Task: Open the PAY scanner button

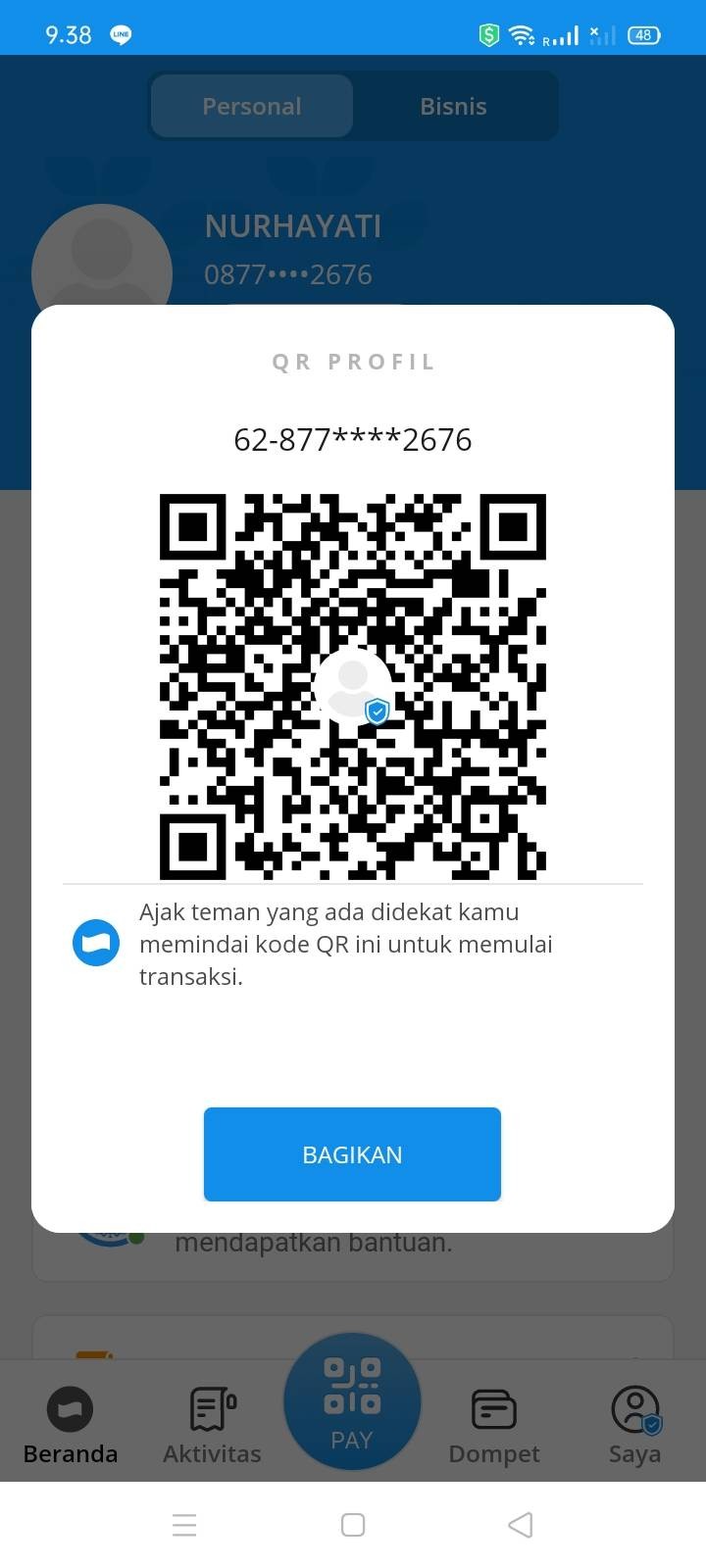Action: click(352, 1401)
